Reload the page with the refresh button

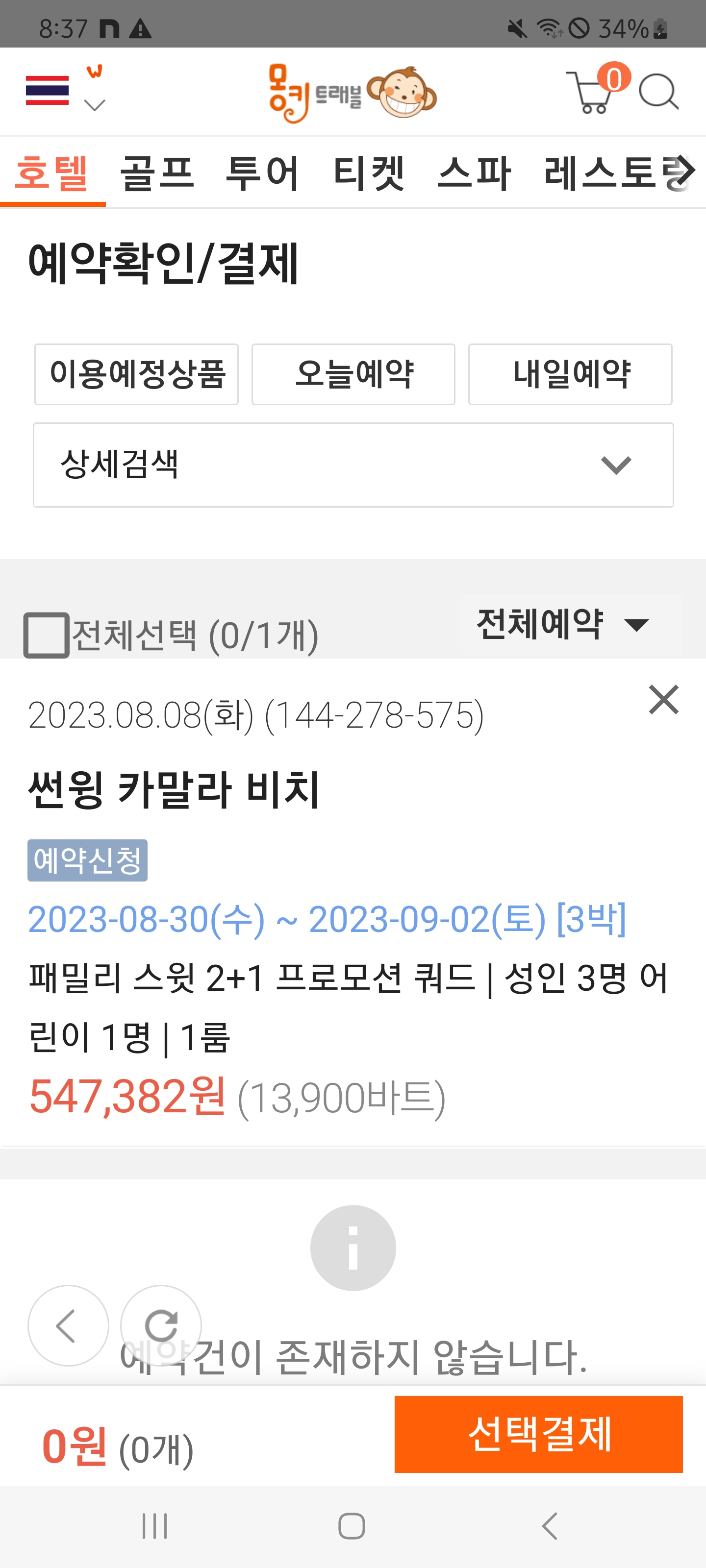click(x=161, y=1325)
